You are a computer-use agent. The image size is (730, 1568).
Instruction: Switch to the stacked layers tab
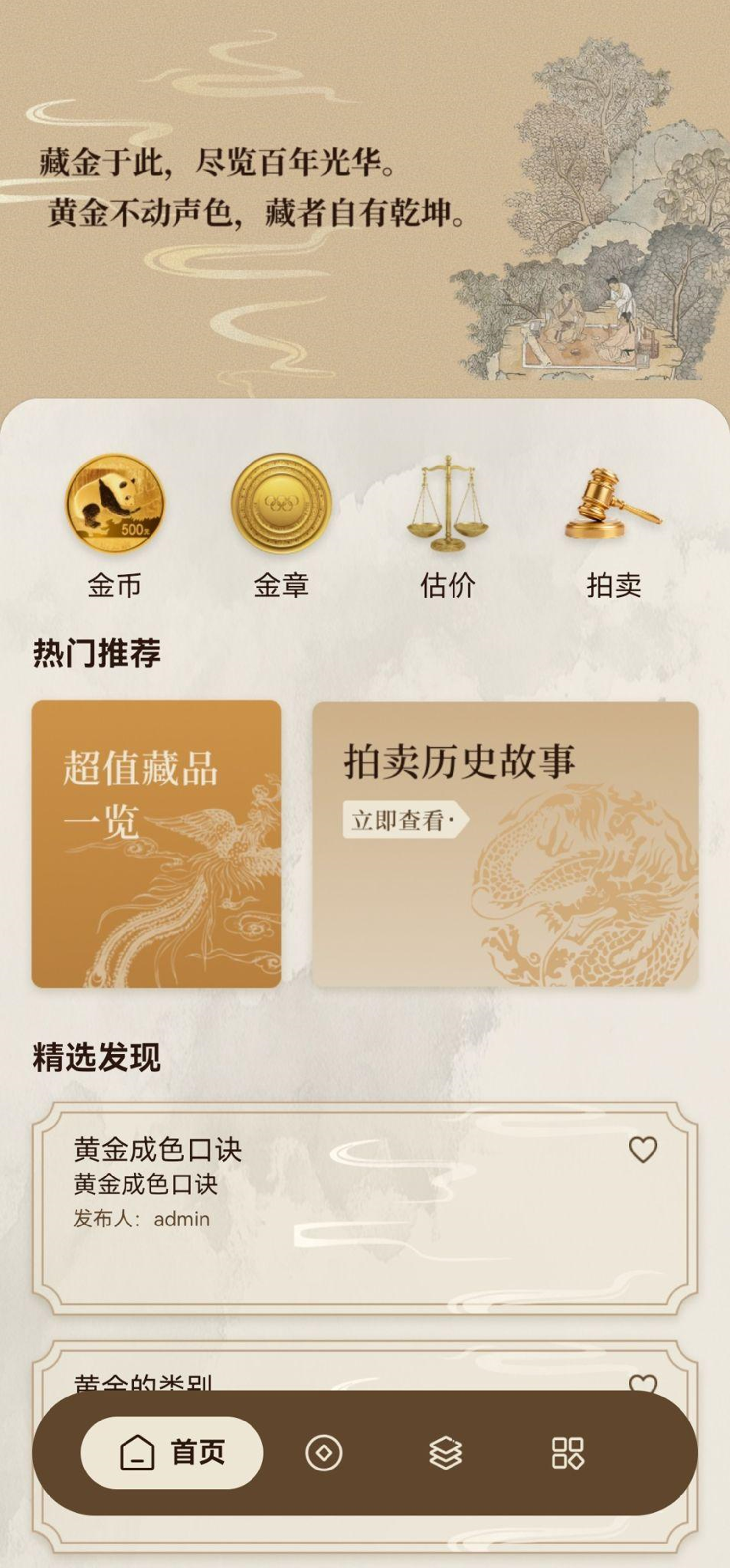click(x=446, y=1453)
